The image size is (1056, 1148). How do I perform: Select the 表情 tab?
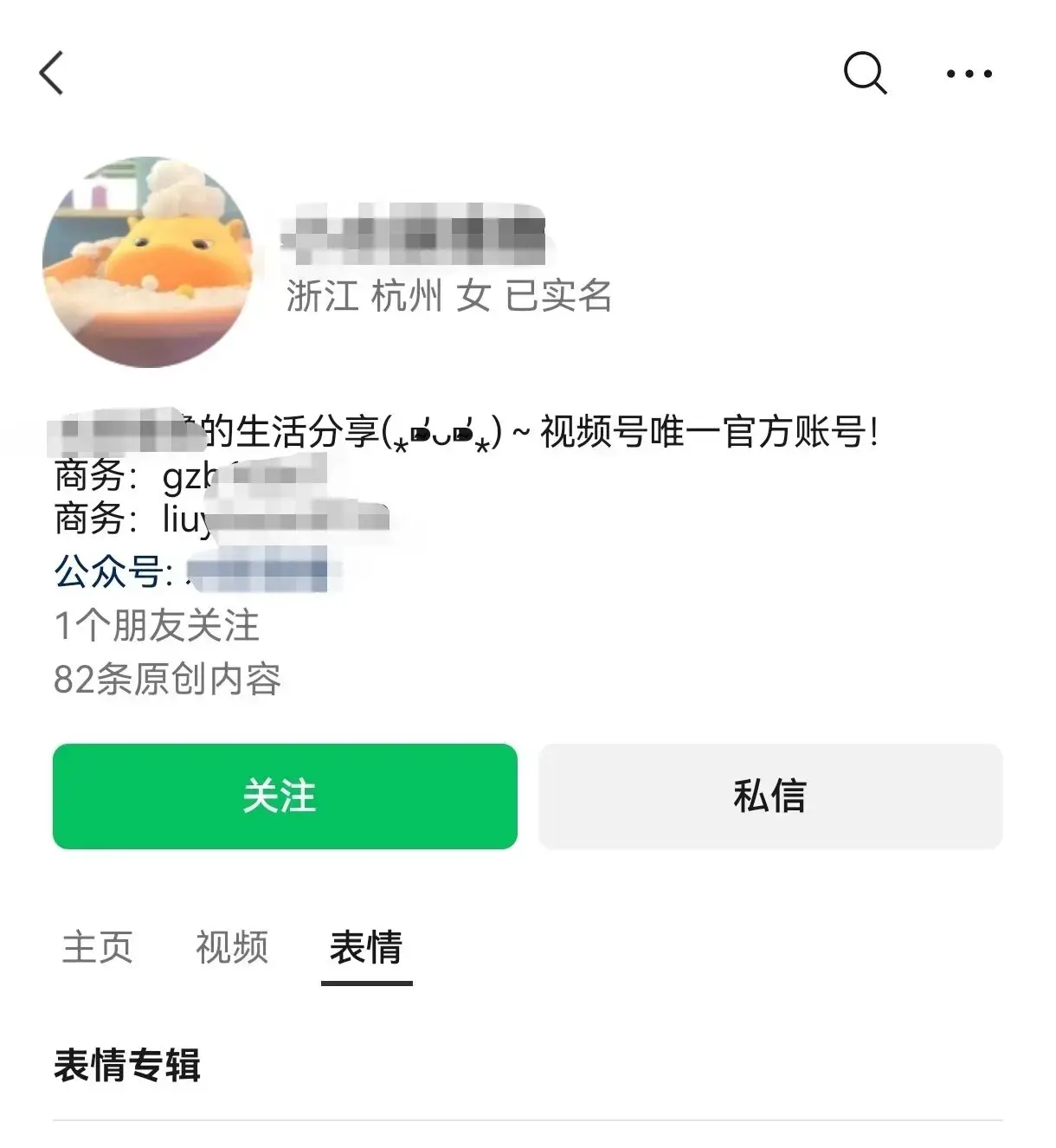366,951
